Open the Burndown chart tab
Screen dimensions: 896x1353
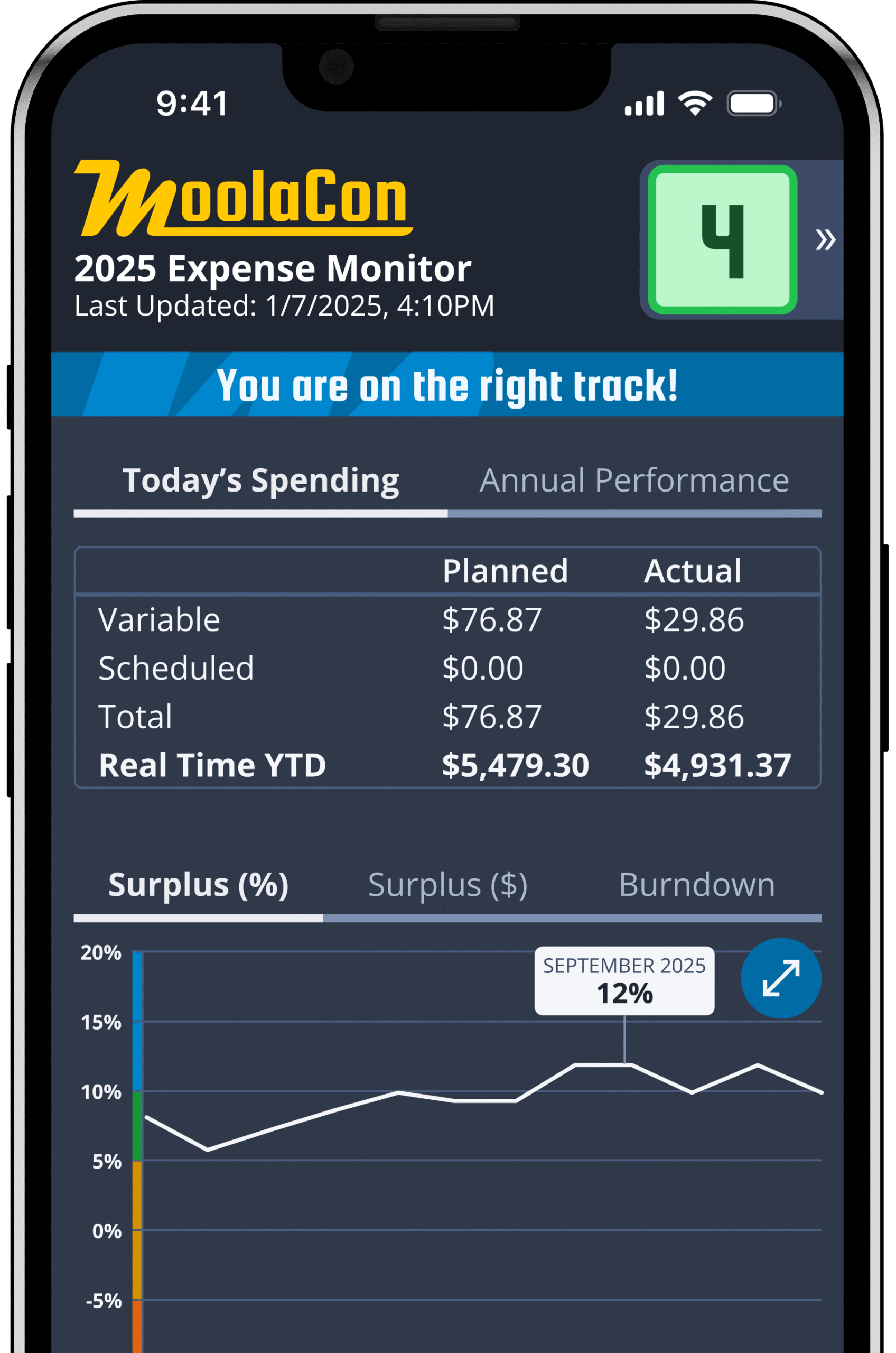point(697,885)
